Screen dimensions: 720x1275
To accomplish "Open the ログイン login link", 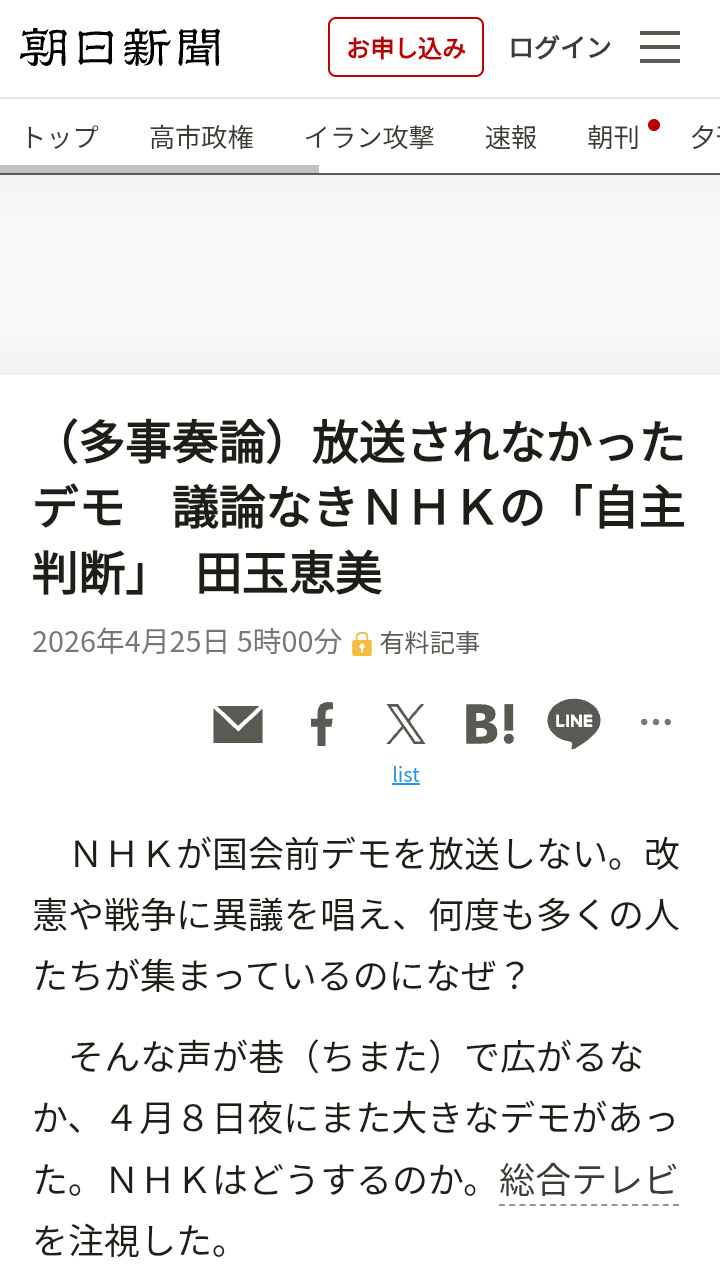I will [x=560, y=47].
